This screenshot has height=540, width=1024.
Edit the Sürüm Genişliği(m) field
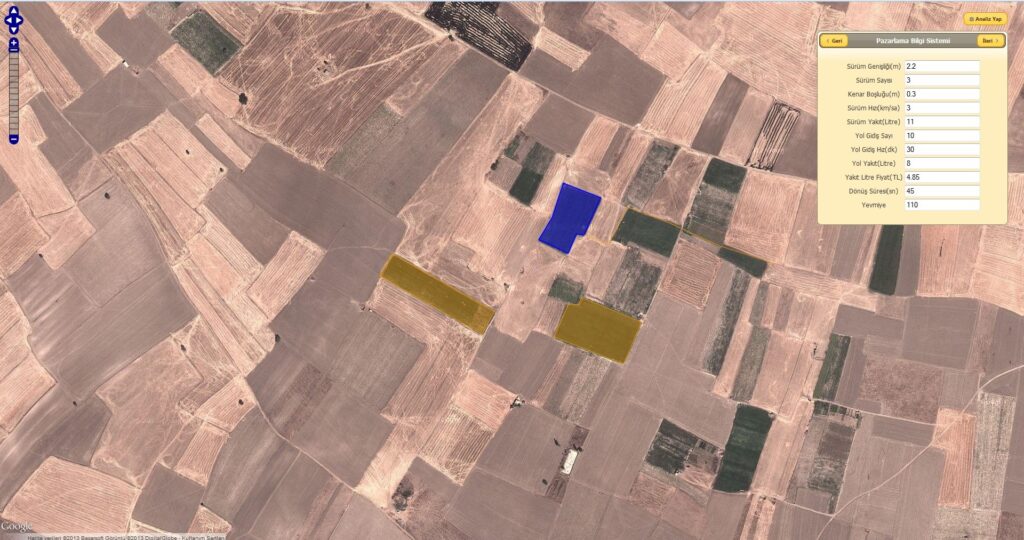click(941, 66)
